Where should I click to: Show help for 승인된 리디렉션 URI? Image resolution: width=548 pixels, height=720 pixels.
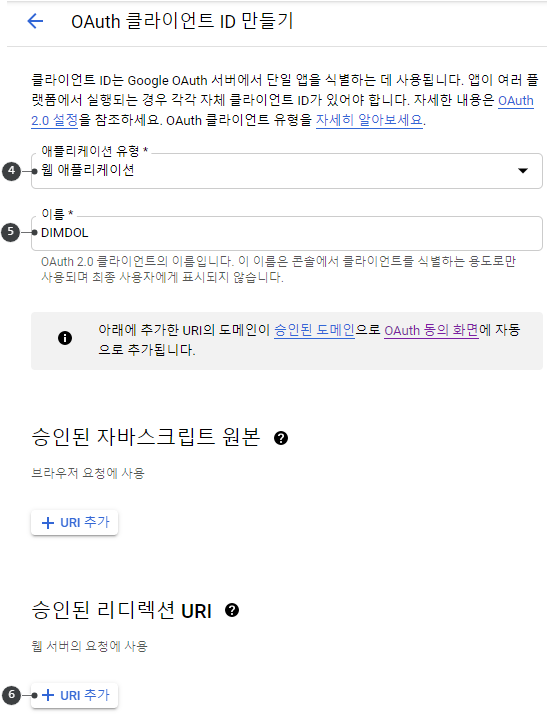232,610
